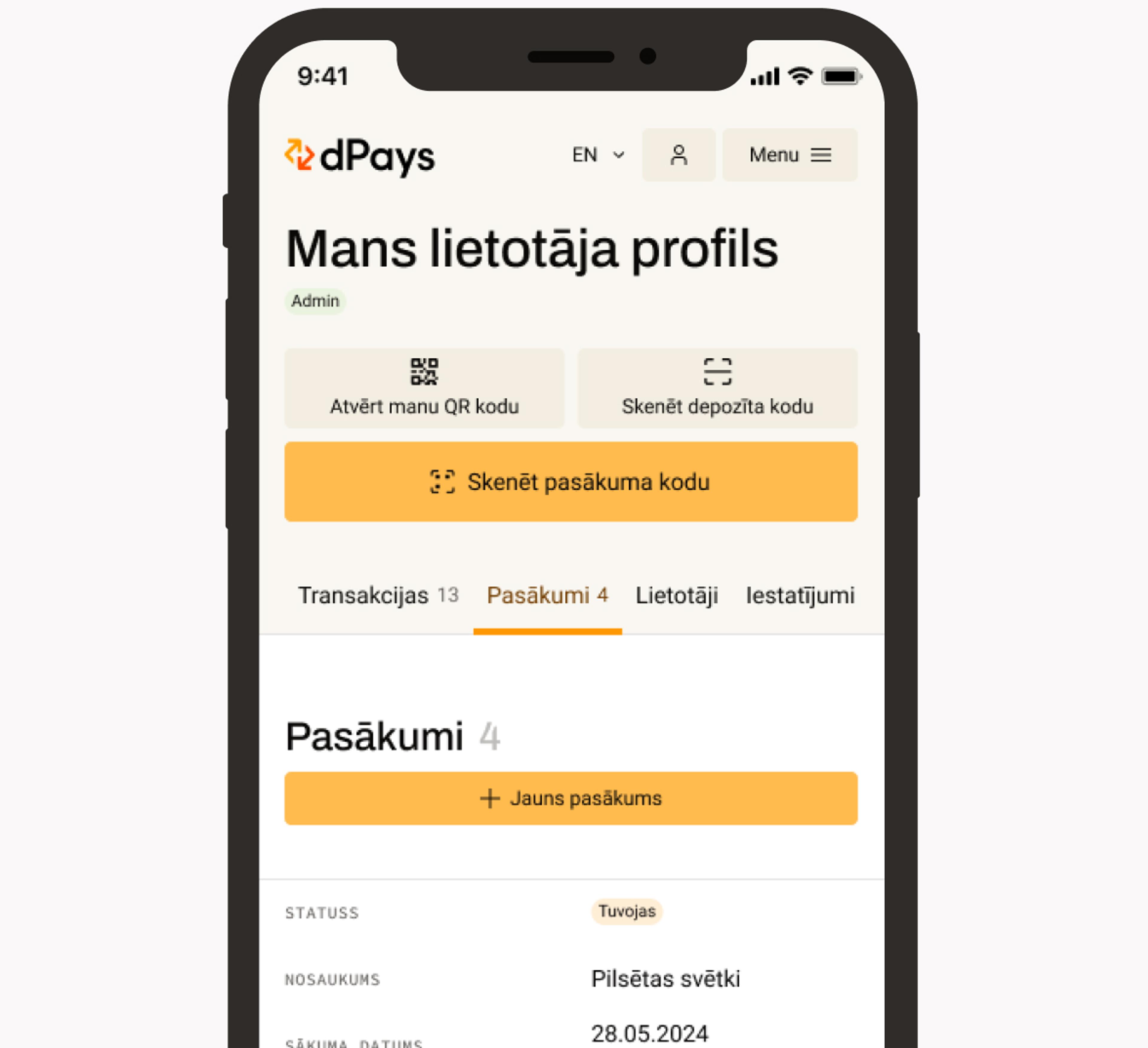Tap Atvērt manu QR kodu
The height and width of the screenshot is (1048, 1148).
[424, 388]
